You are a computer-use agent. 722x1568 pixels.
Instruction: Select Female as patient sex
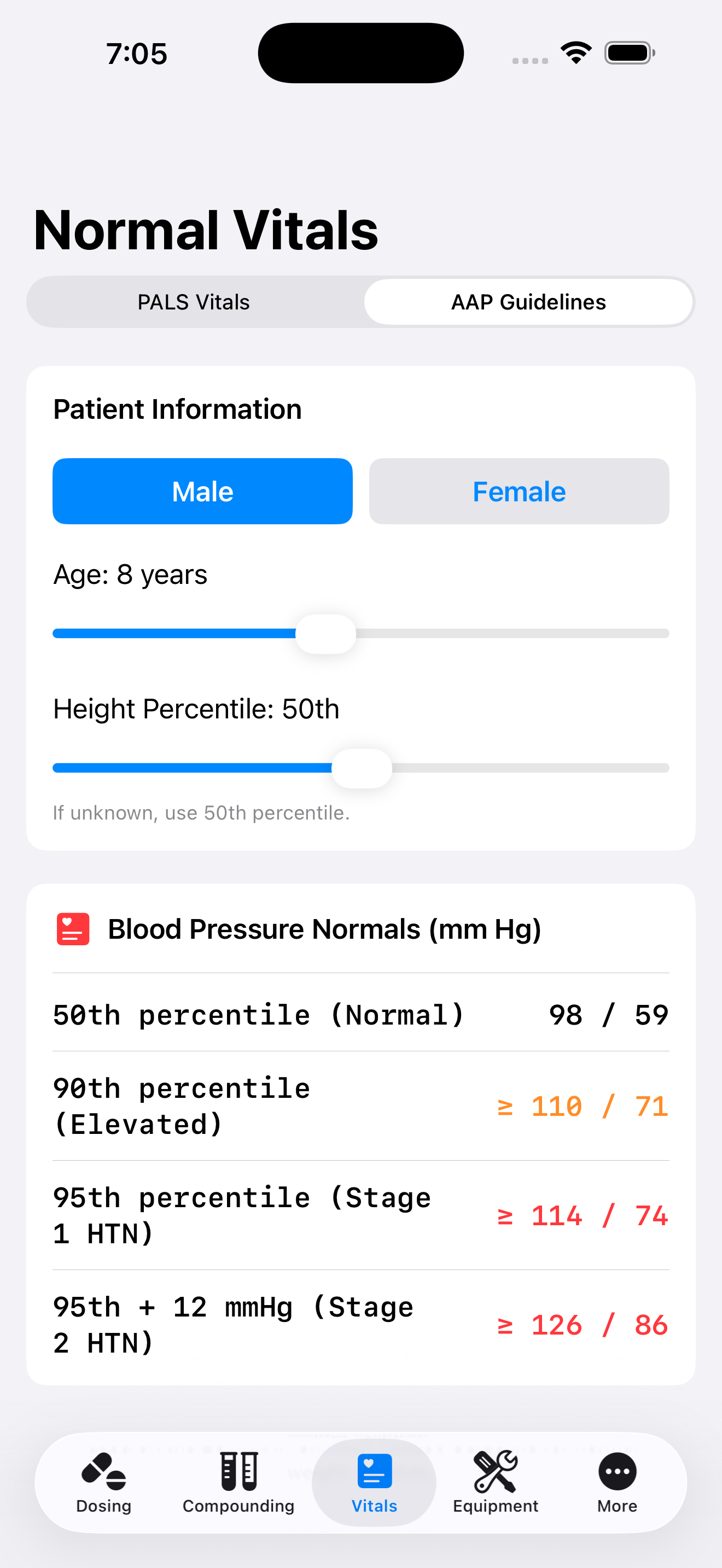(x=518, y=490)
